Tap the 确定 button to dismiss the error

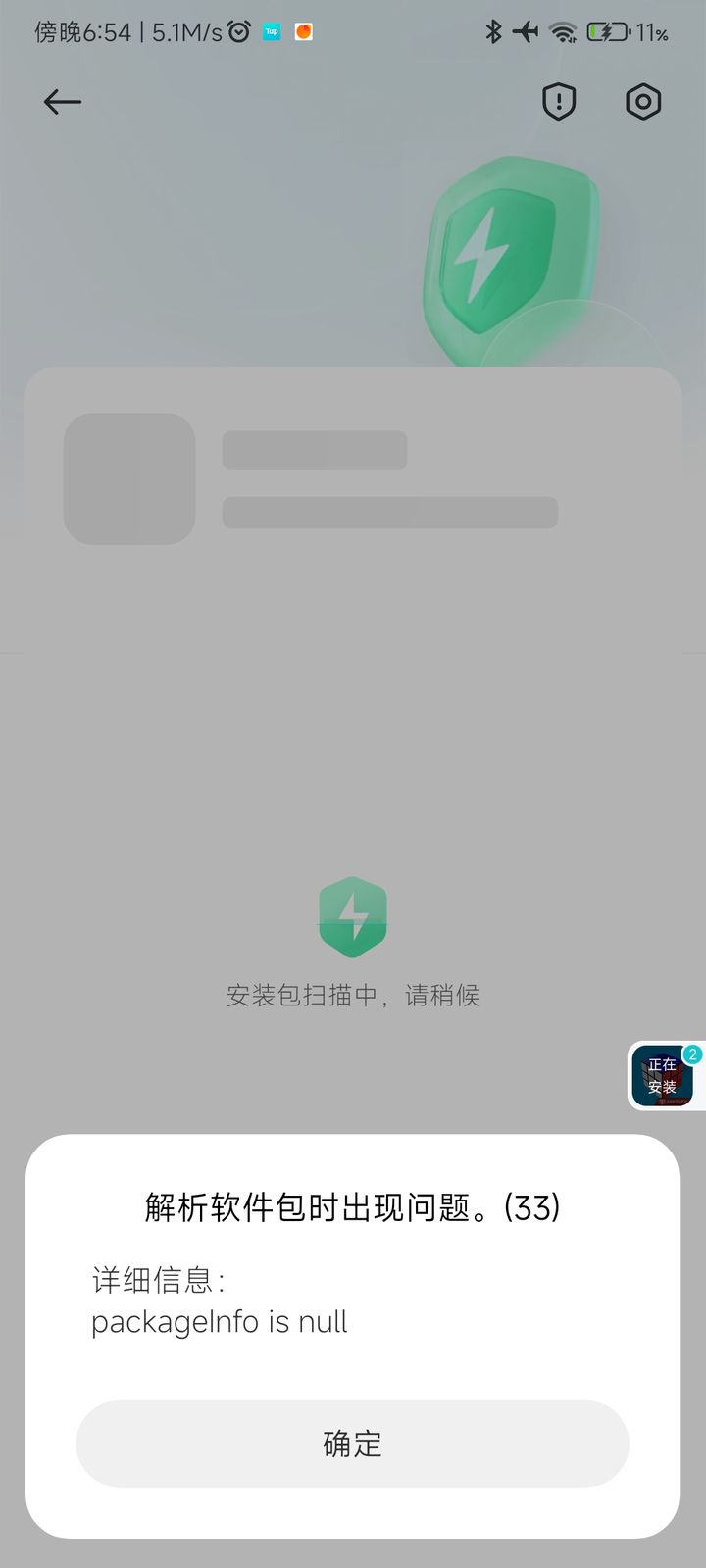(353, 1444)
